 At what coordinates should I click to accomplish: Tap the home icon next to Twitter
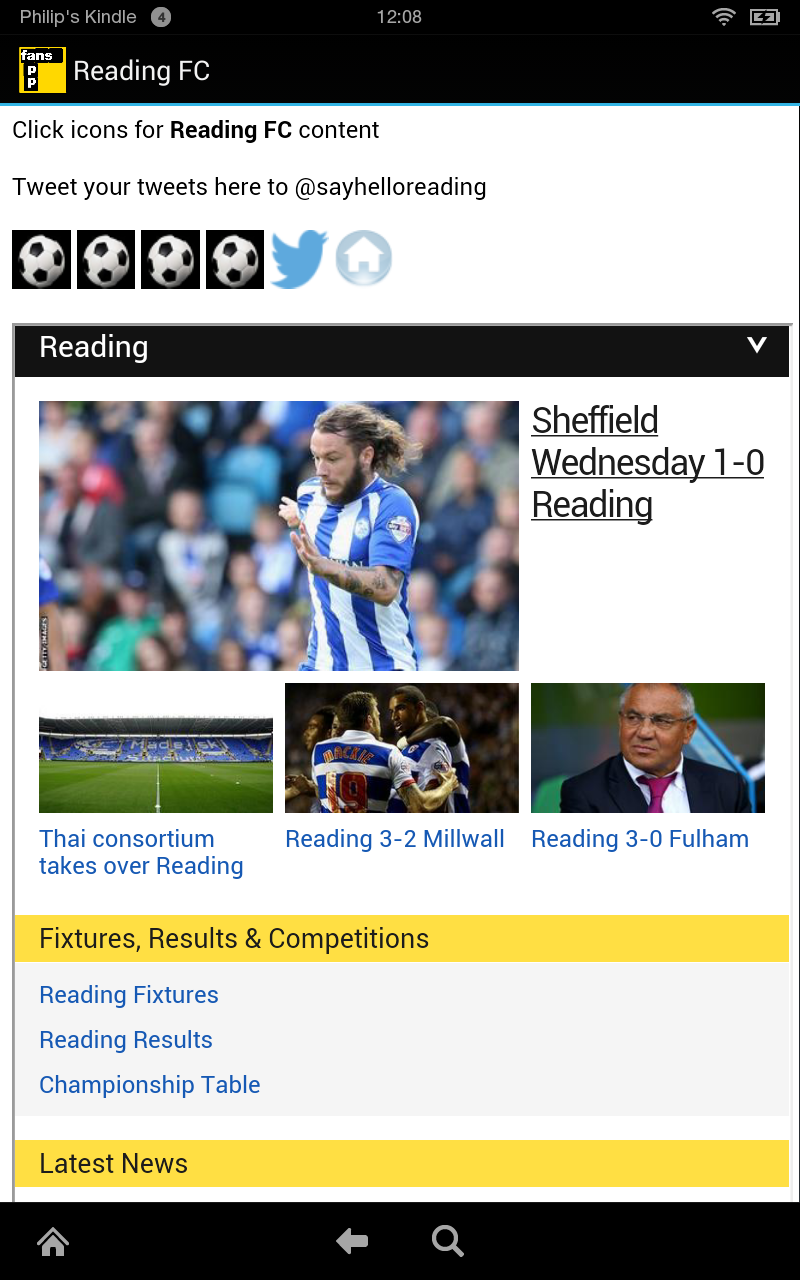tap(363, 259)
